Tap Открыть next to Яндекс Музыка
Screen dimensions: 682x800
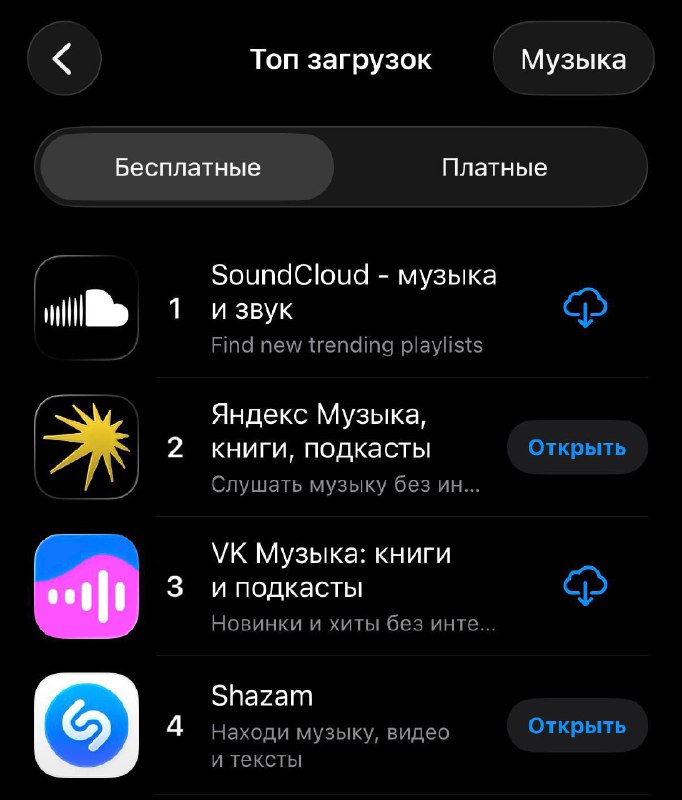(577, 447)
